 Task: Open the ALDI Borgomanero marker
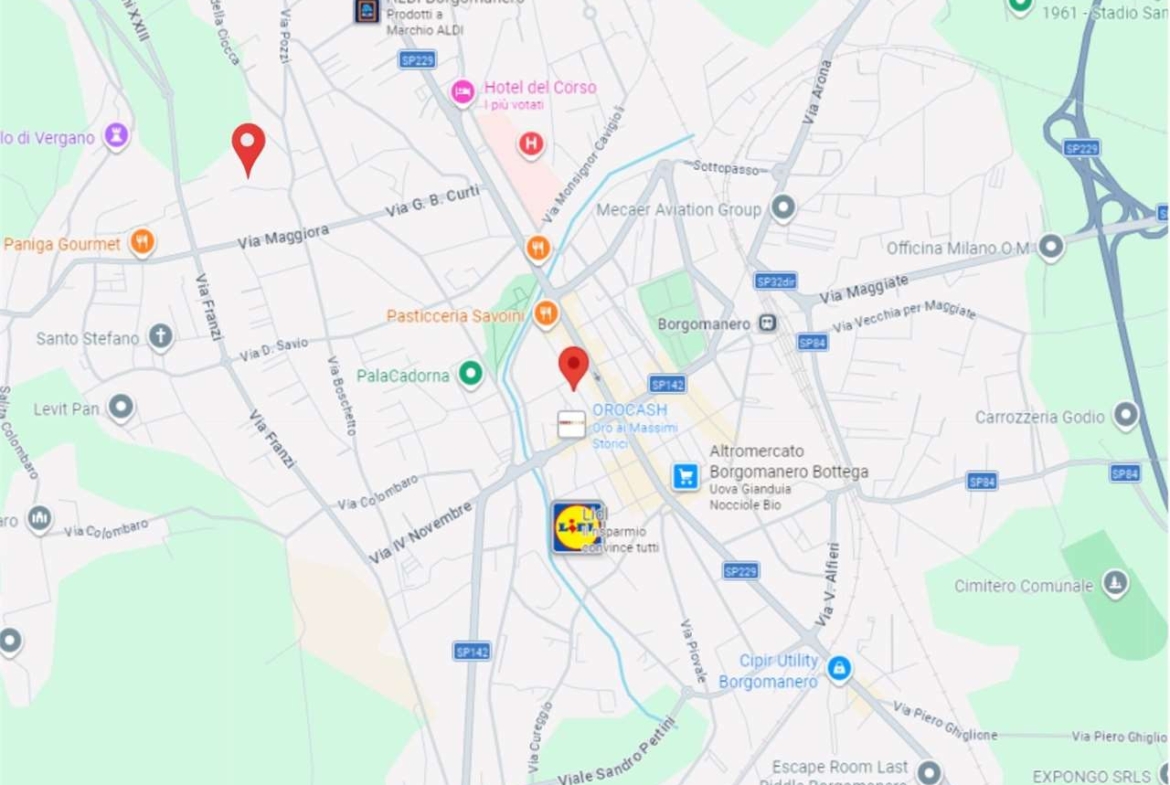click(x=367, y=11)
